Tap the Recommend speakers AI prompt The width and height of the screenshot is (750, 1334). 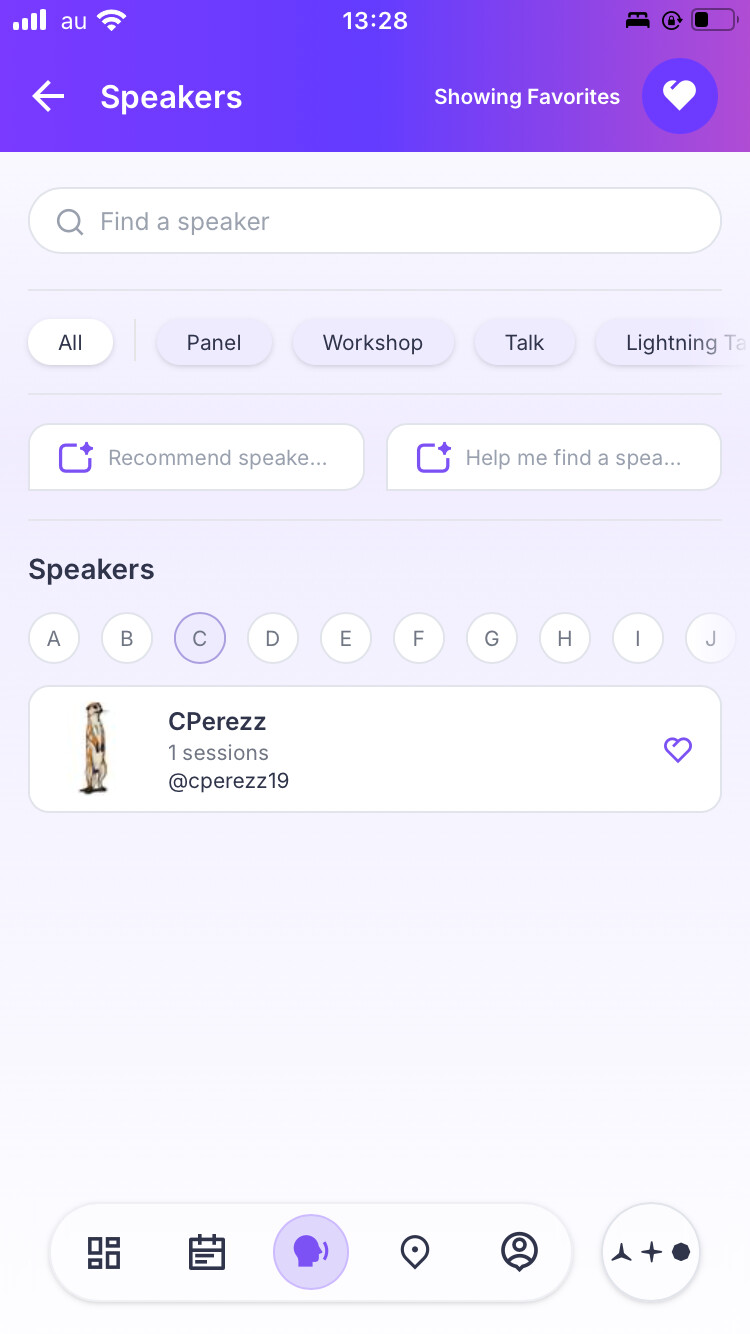196,458
